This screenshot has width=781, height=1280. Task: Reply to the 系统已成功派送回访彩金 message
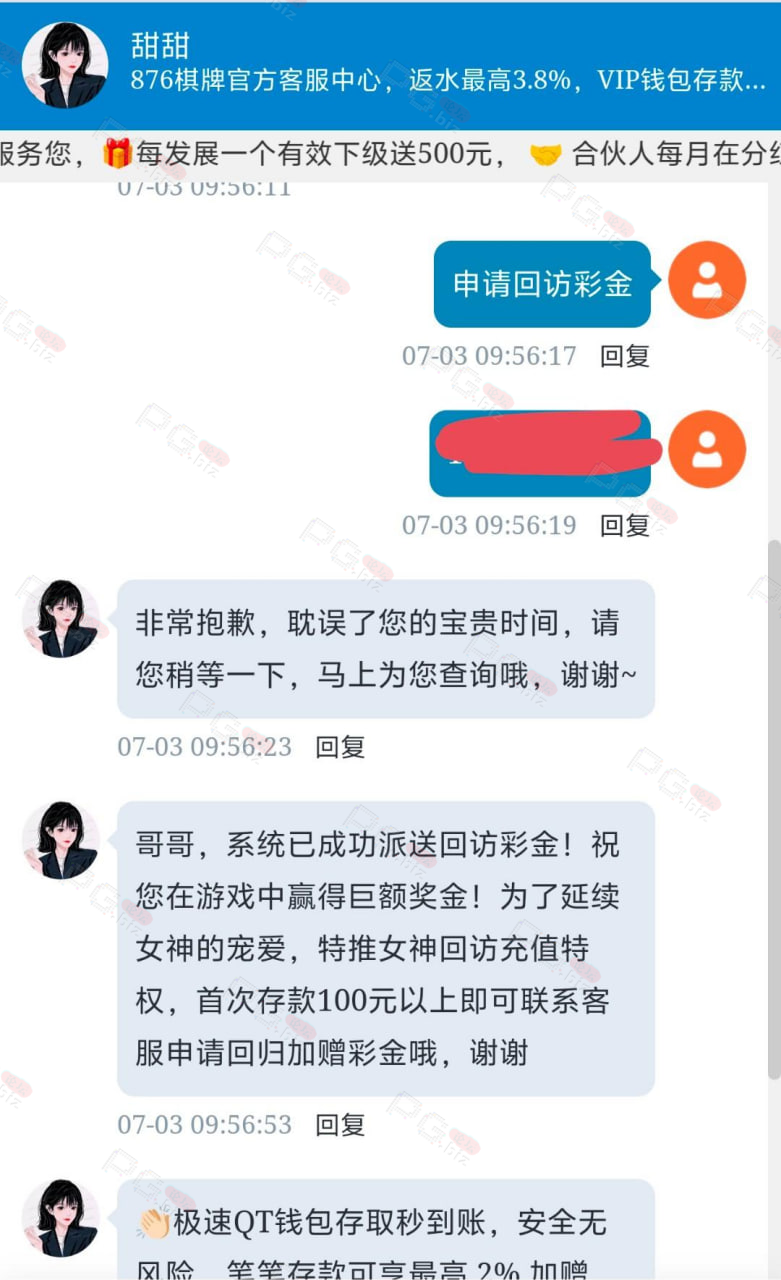[341, 1125]
